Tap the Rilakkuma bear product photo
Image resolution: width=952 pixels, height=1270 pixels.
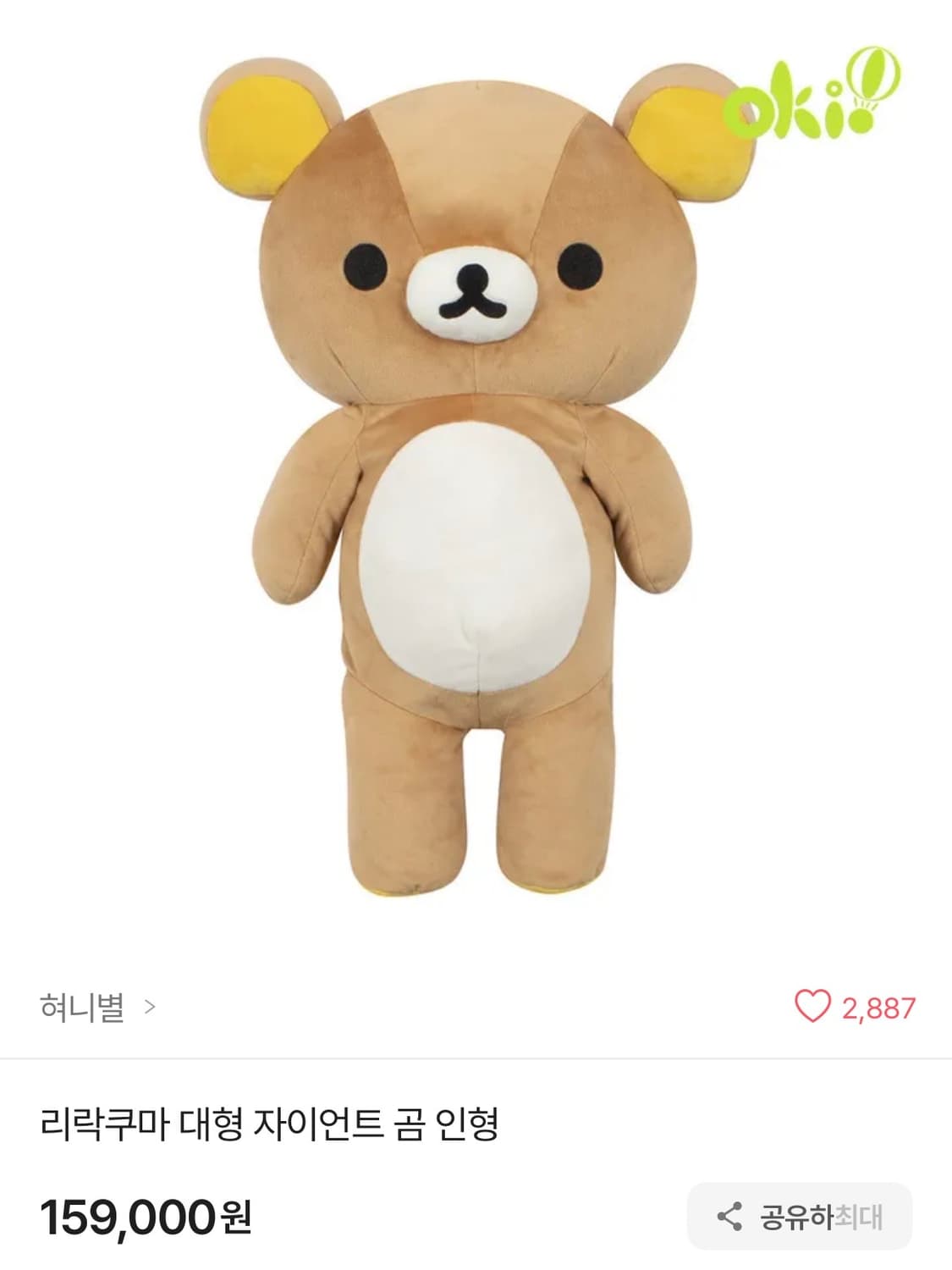[x=474, y=483]
